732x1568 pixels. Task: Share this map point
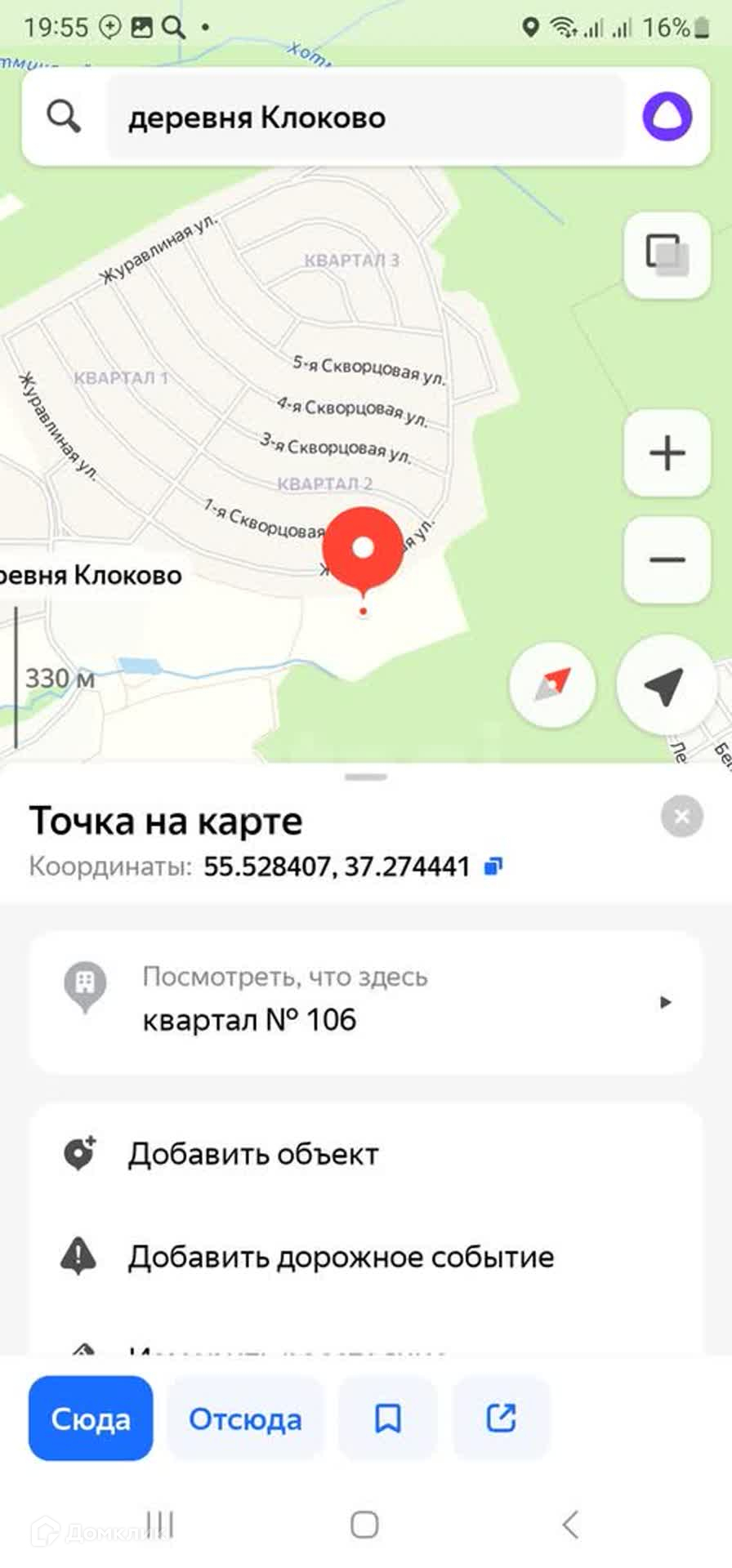tap(501, 1419)
